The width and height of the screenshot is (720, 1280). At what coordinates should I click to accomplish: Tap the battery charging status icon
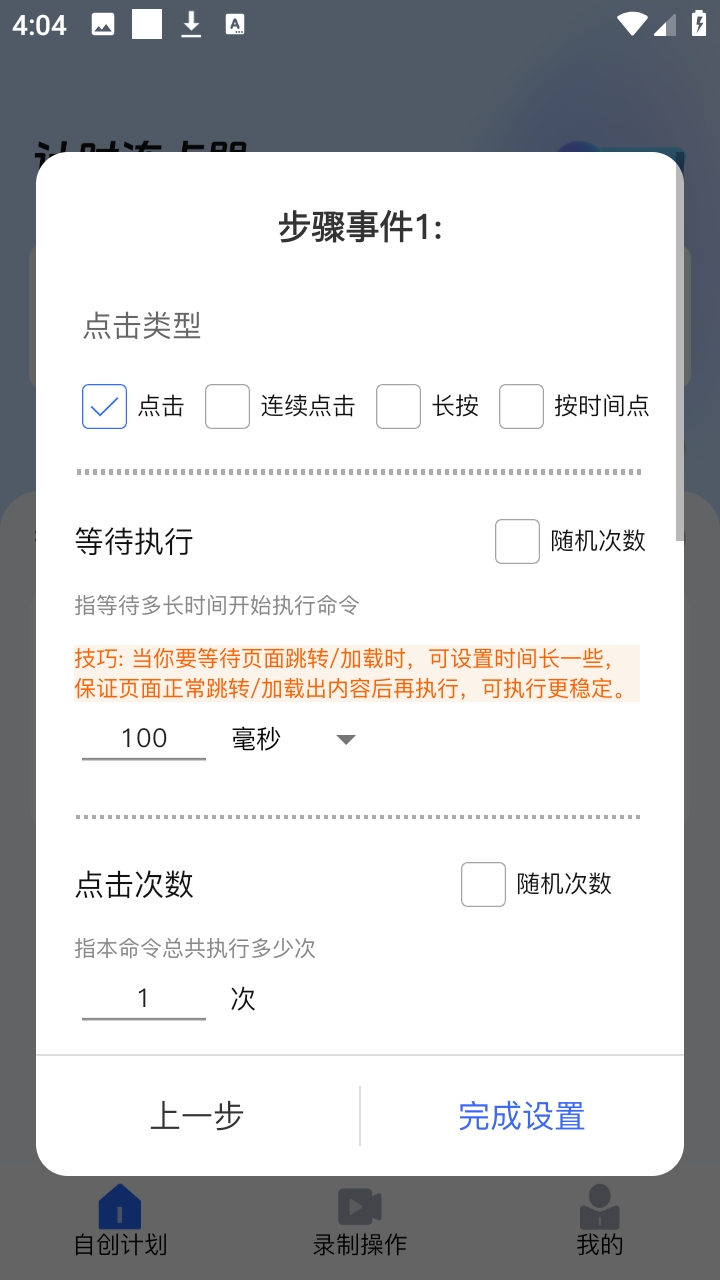tap(700, 25)
